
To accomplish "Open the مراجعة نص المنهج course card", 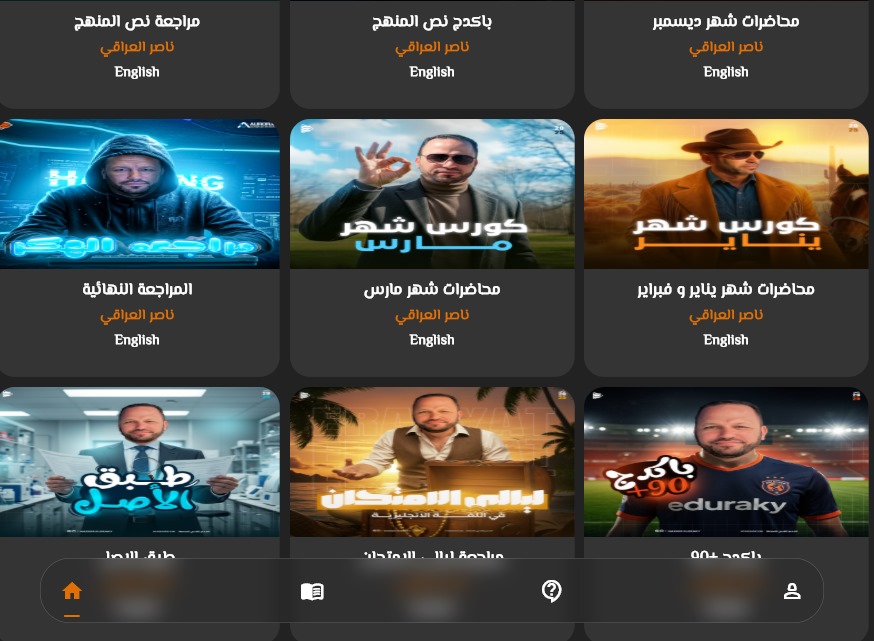I will 137,45.
